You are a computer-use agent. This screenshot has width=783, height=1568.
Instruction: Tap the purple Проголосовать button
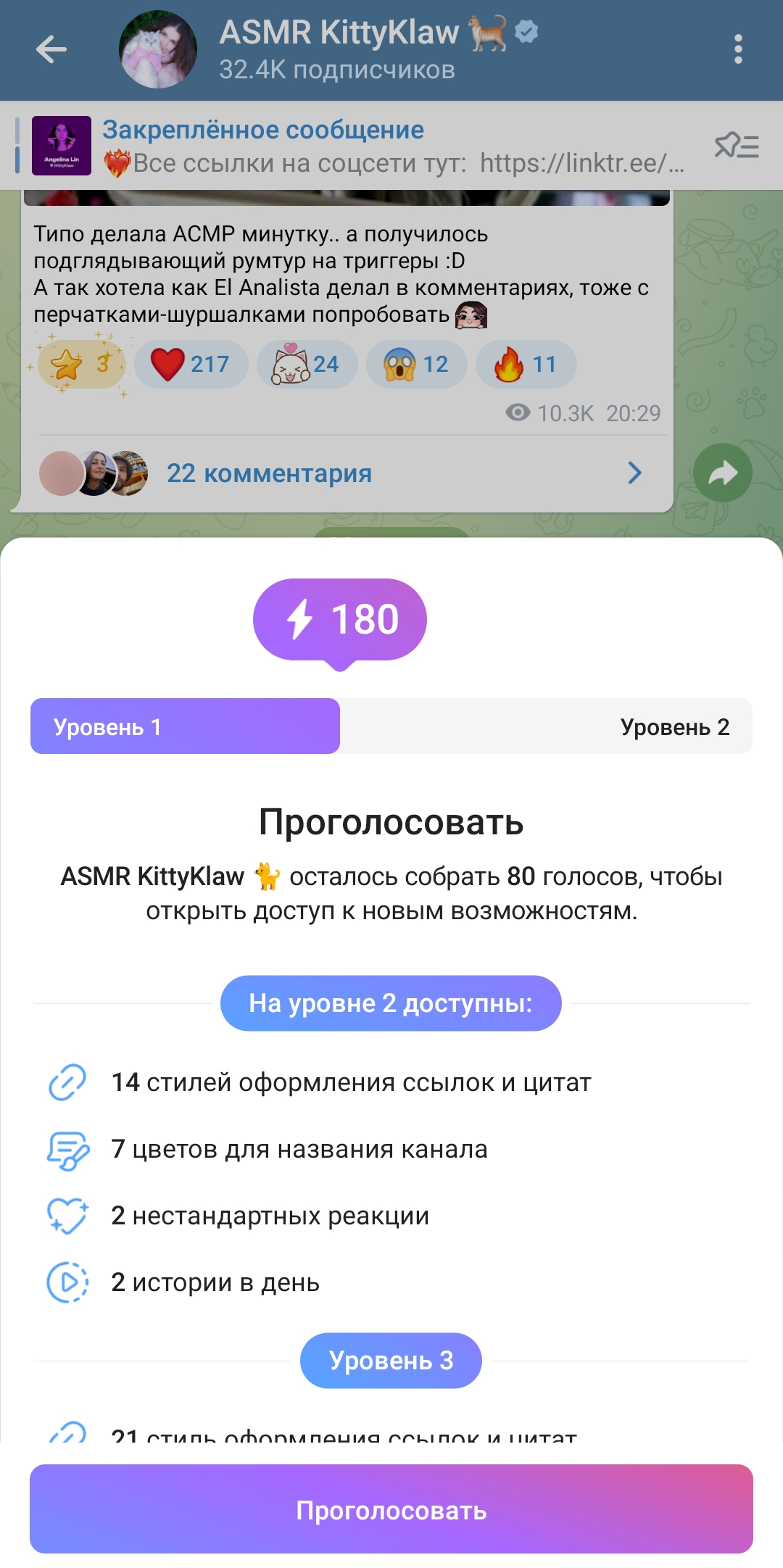[x=391, y=1509]
